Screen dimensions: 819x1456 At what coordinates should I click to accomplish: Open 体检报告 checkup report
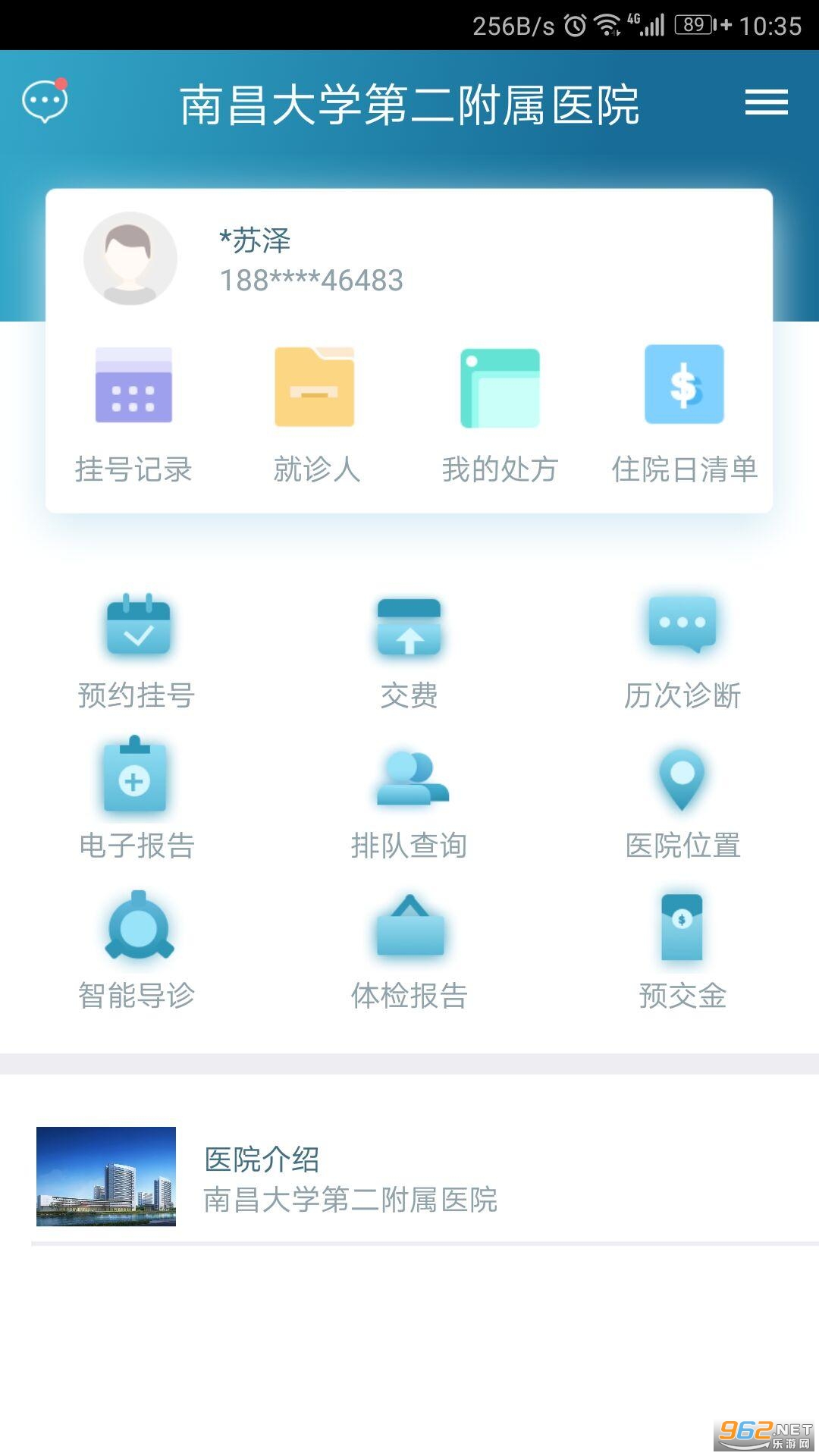point(409,950)
